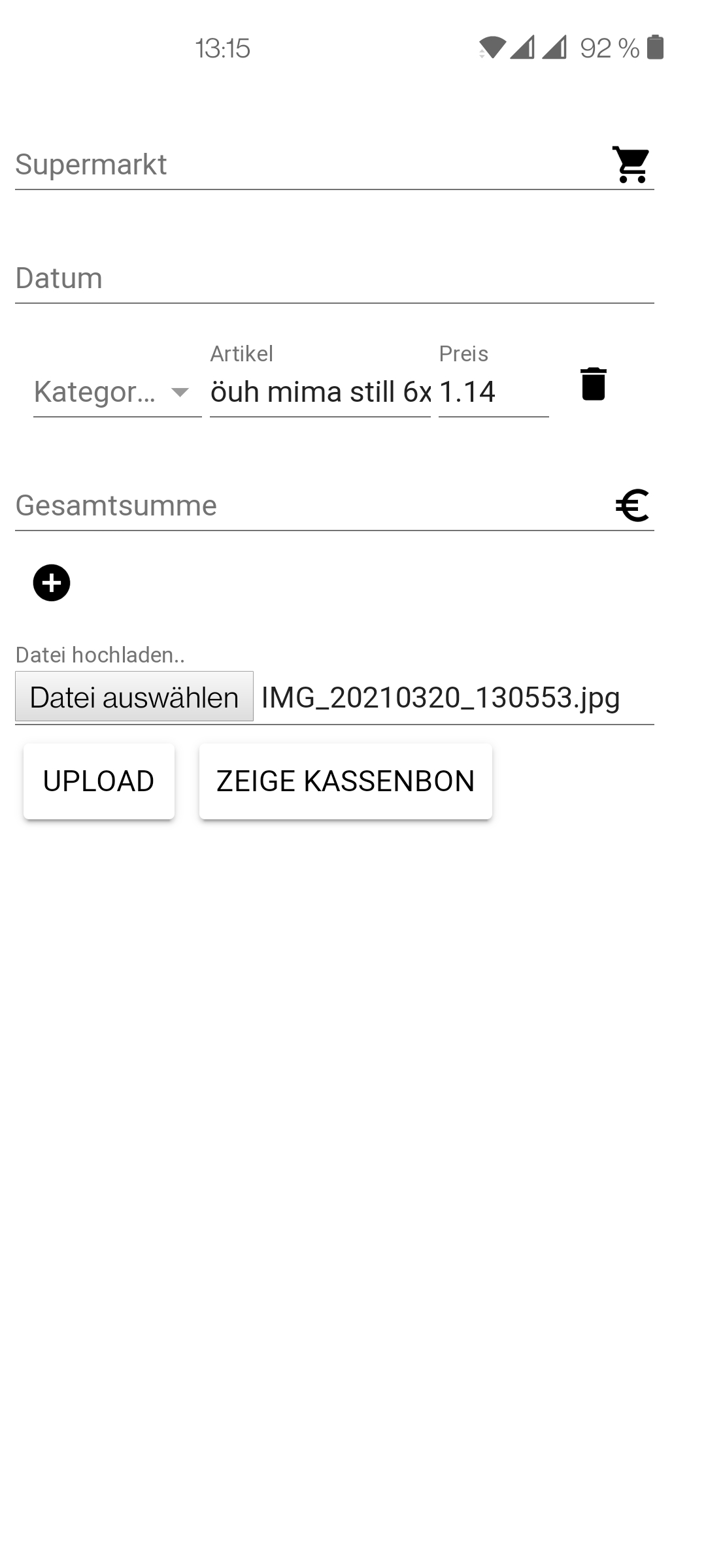Click the Artikel field containing öuh mima still 6x
Viewport: 706px width, 1568px height.
[x=320, y=392]
